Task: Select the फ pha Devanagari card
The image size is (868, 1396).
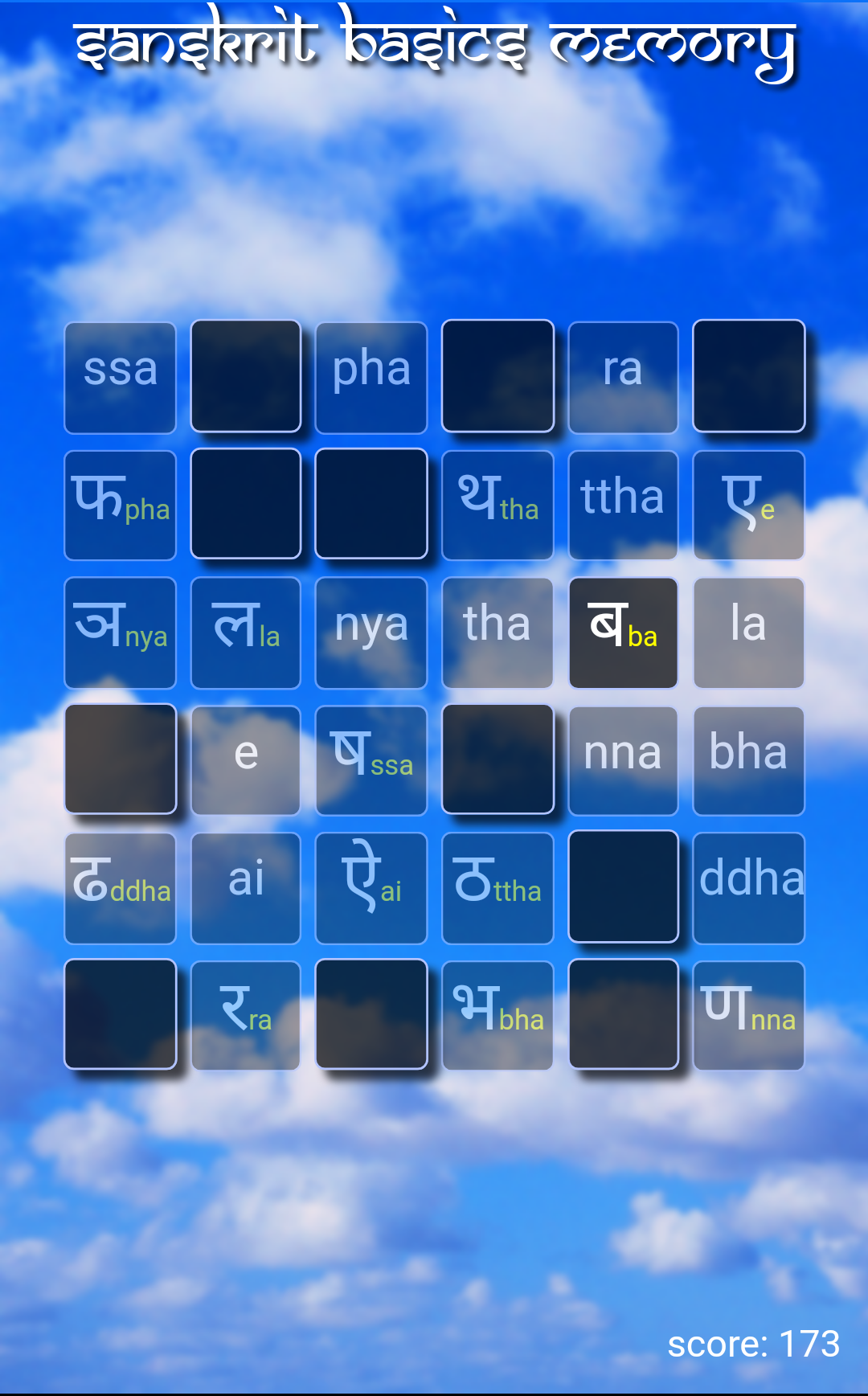Action: coord(121,505)
